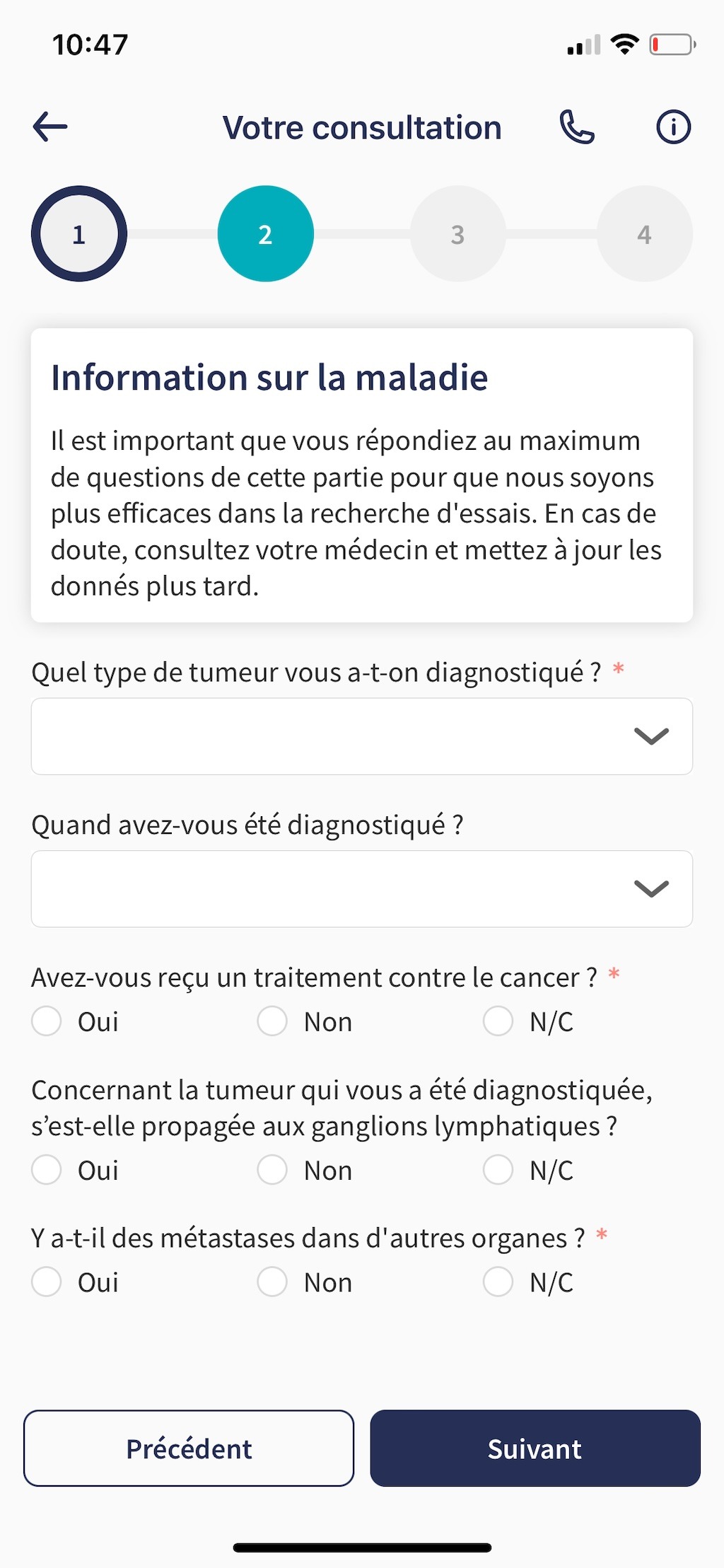Select Non for lymph node spread
The height and width of the screenshot is (1568, 724).
[272, 1170]
